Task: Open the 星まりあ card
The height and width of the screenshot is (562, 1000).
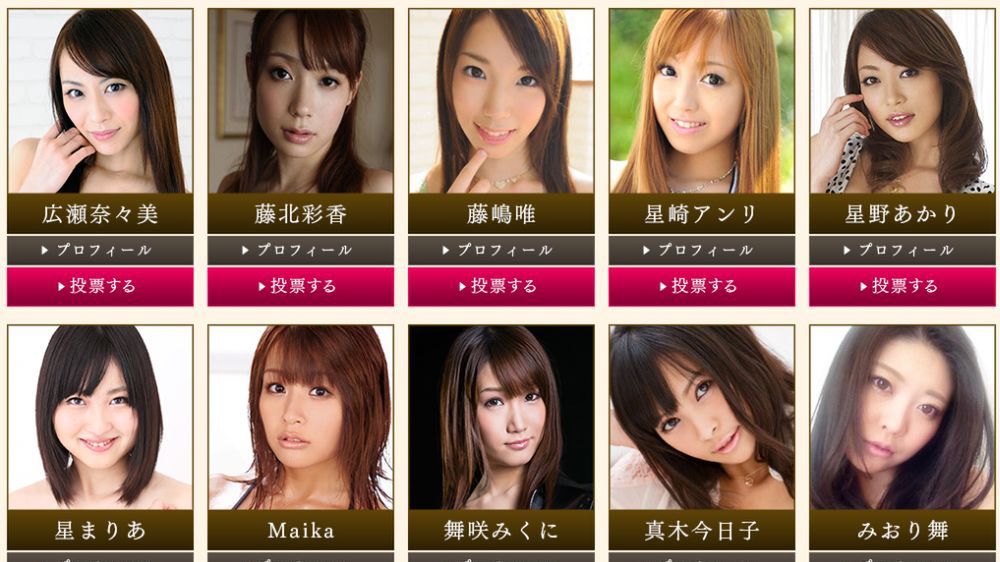Action: tap(101, 420)
